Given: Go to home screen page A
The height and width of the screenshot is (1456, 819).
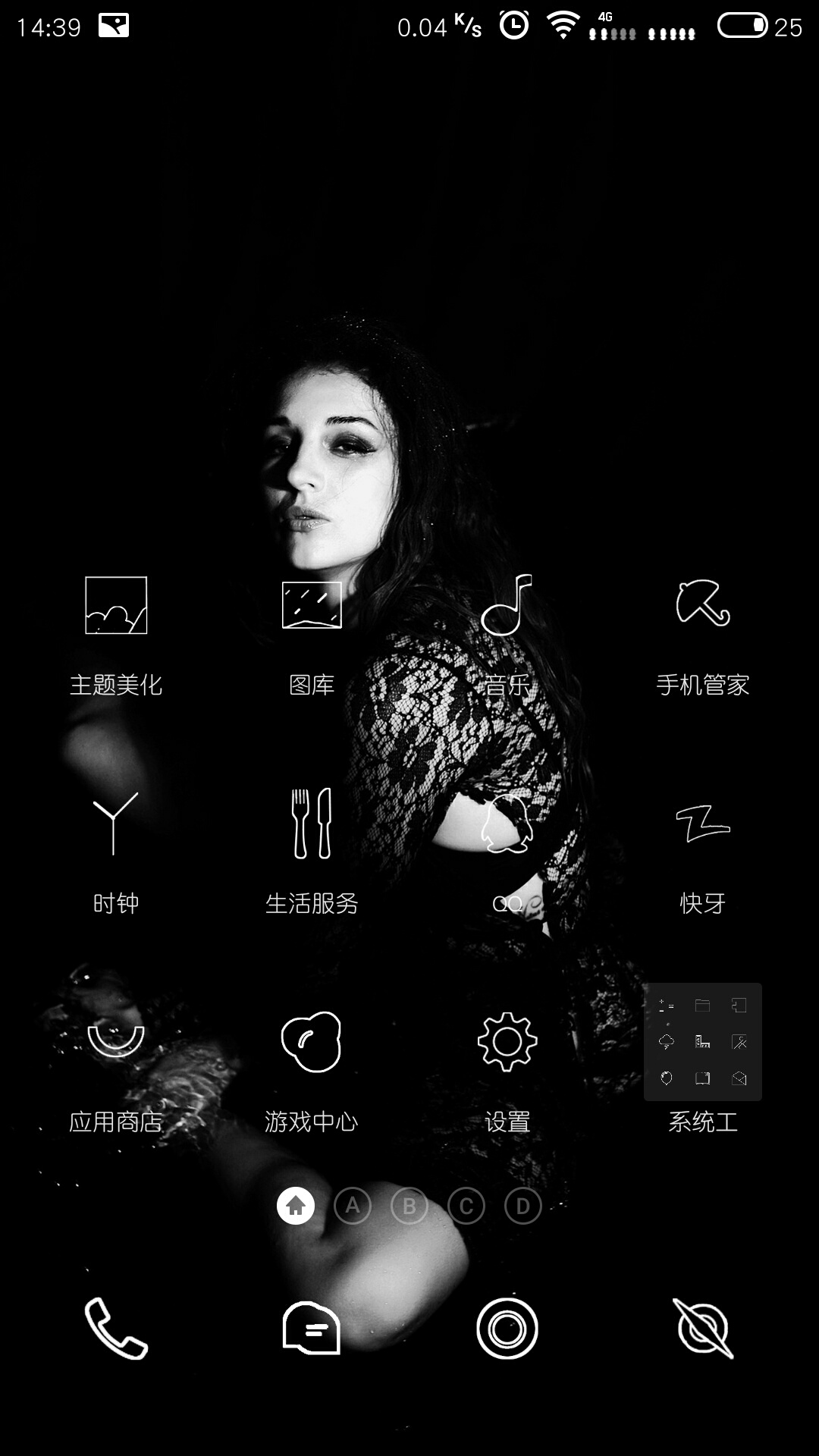Looking at the screenshot, I should click(353, 1206).
